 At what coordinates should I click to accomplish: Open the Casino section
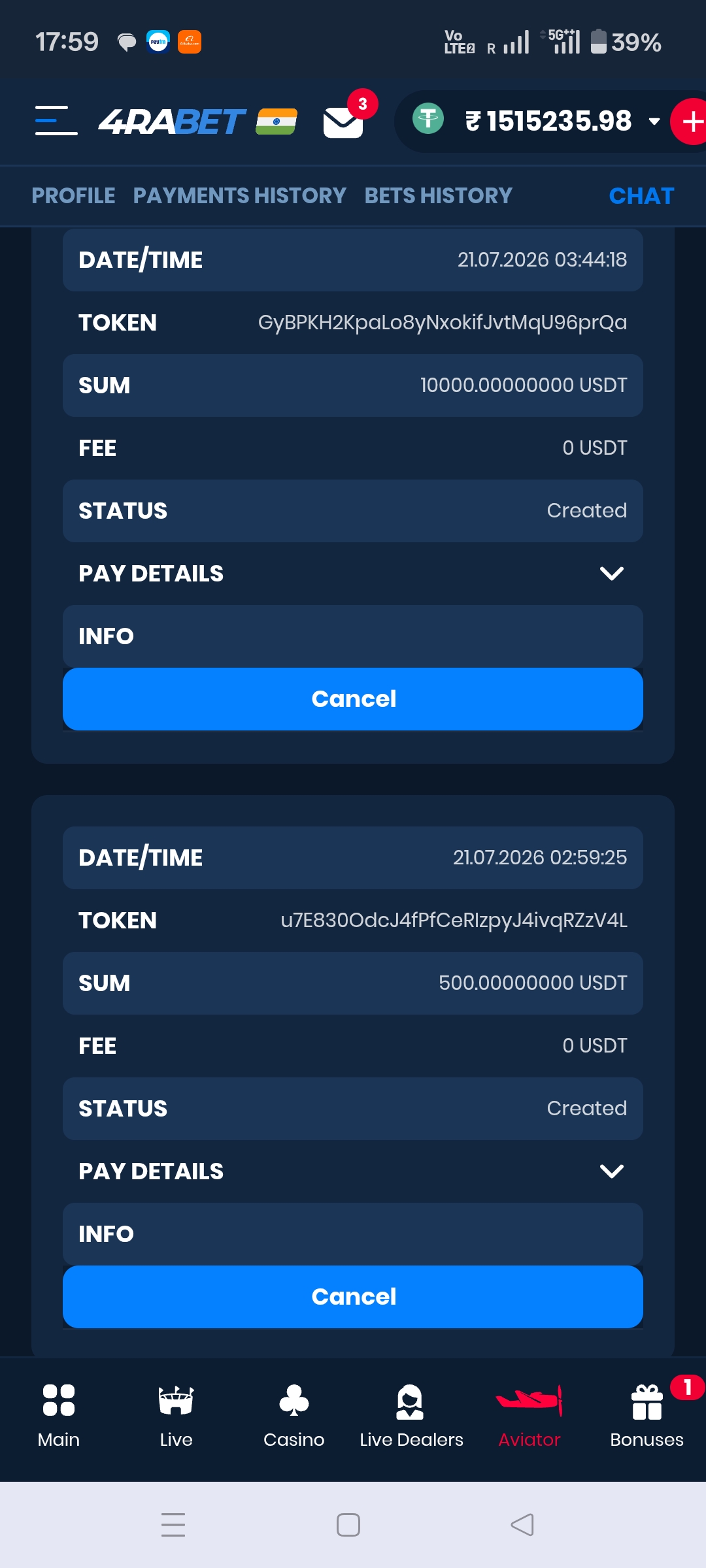point(294,1416)
